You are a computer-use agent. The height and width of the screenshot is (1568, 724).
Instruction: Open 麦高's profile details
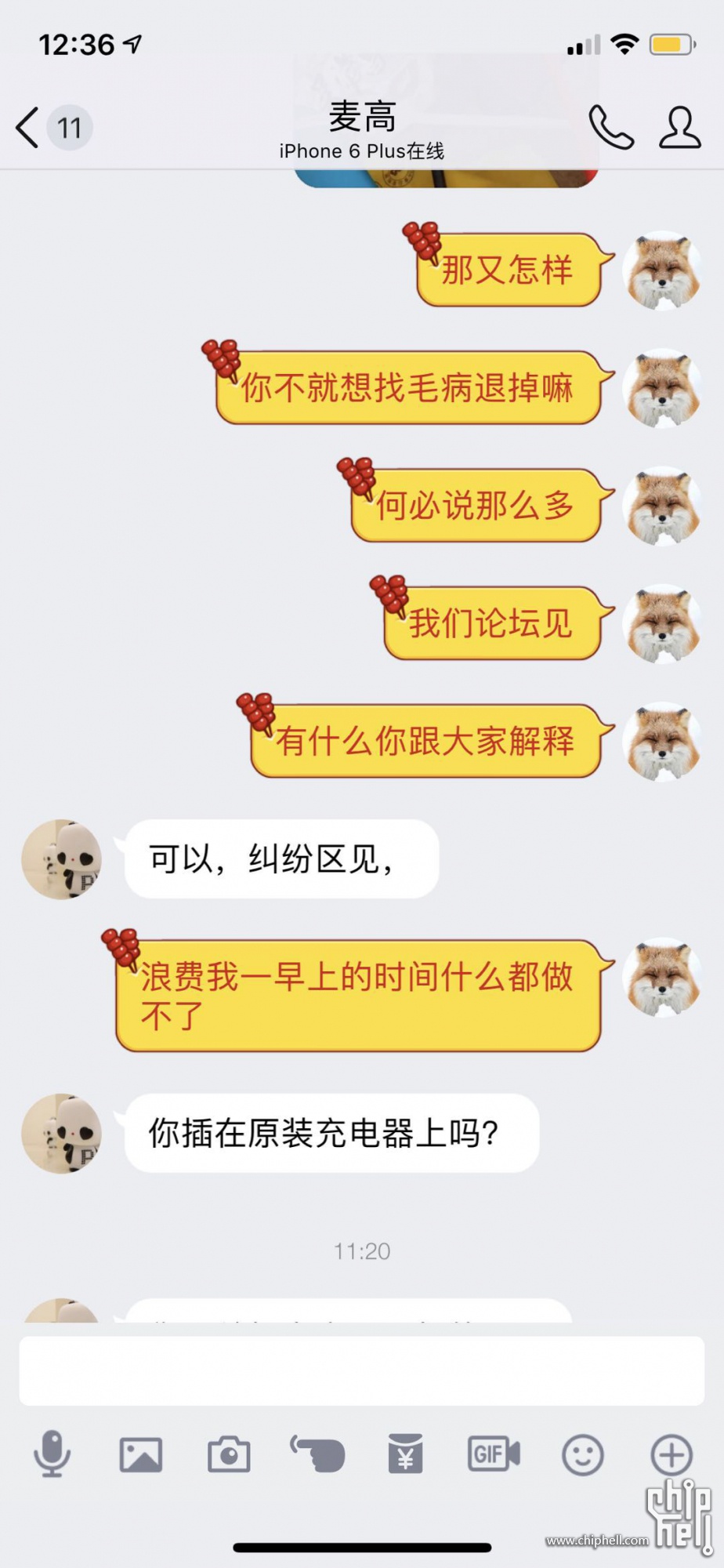[x=679, y=128]
